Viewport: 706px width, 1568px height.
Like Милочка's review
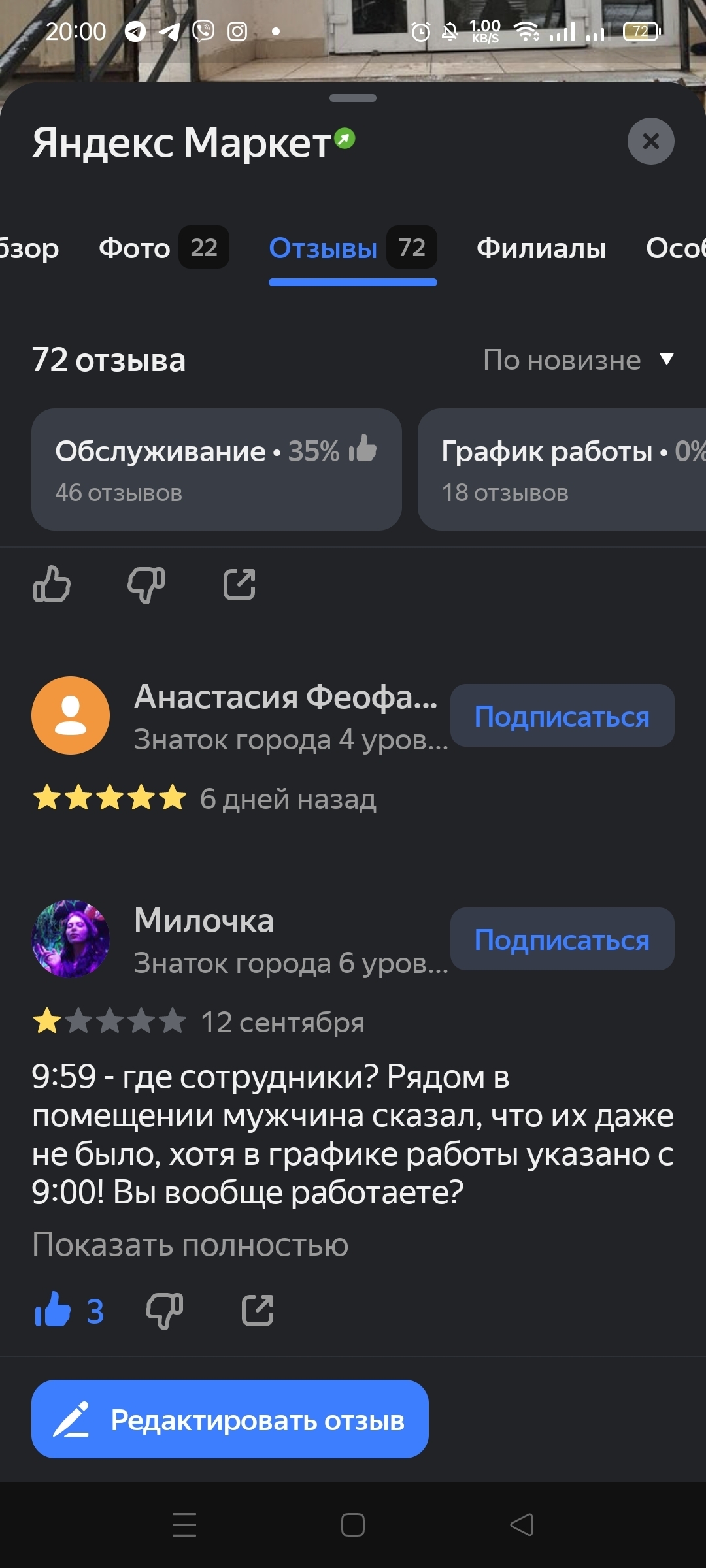54,1310
